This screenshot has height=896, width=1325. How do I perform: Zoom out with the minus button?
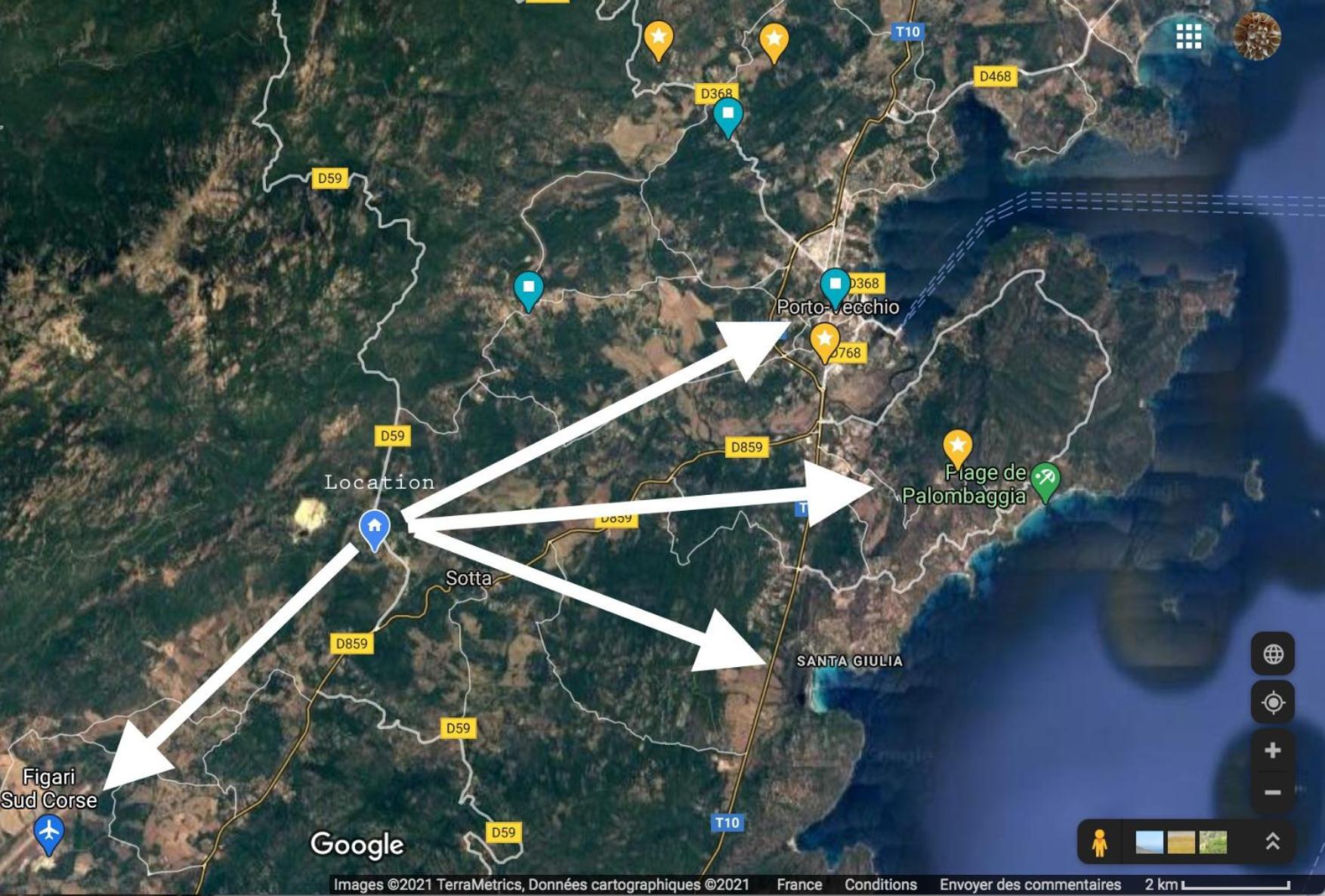coord(1273,792)
